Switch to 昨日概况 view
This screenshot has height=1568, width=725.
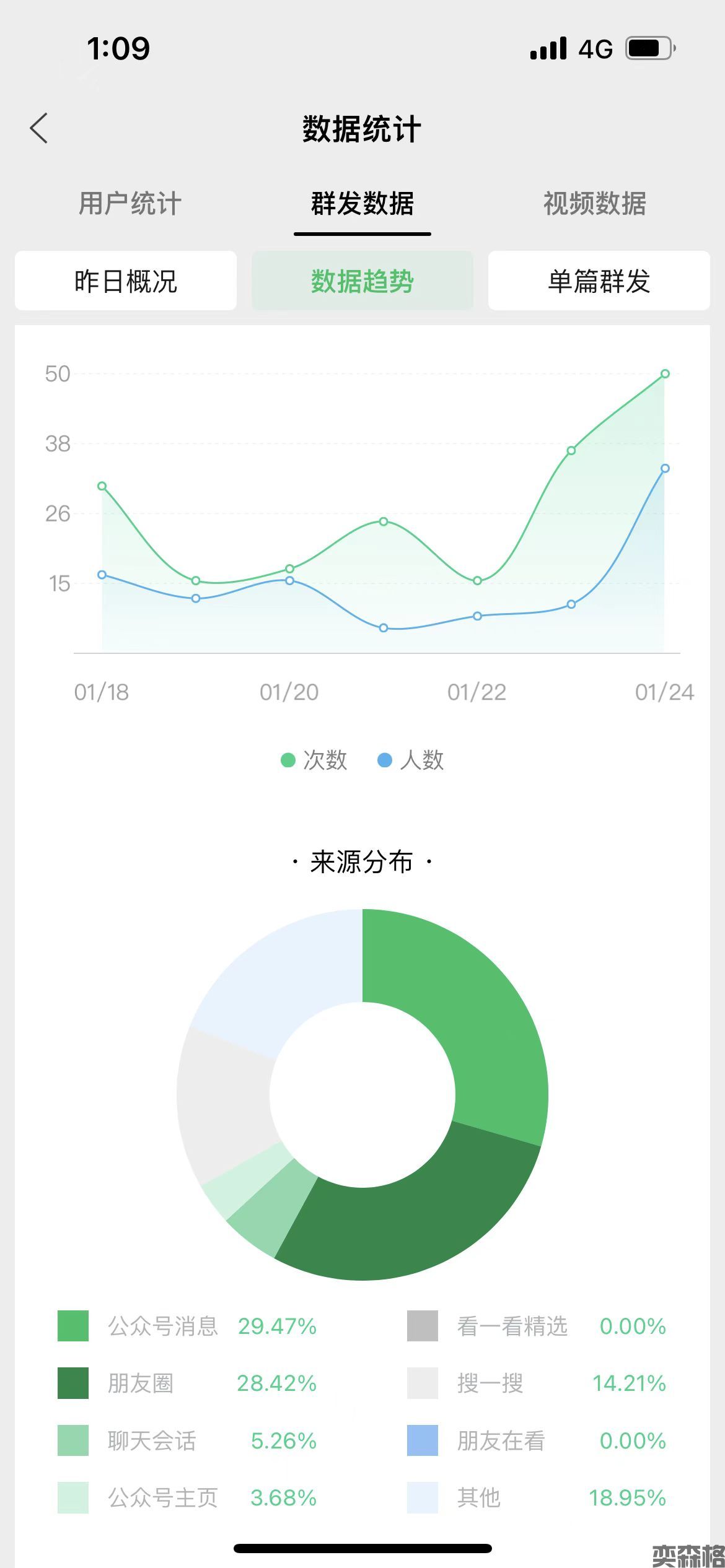tap(126, 281)
